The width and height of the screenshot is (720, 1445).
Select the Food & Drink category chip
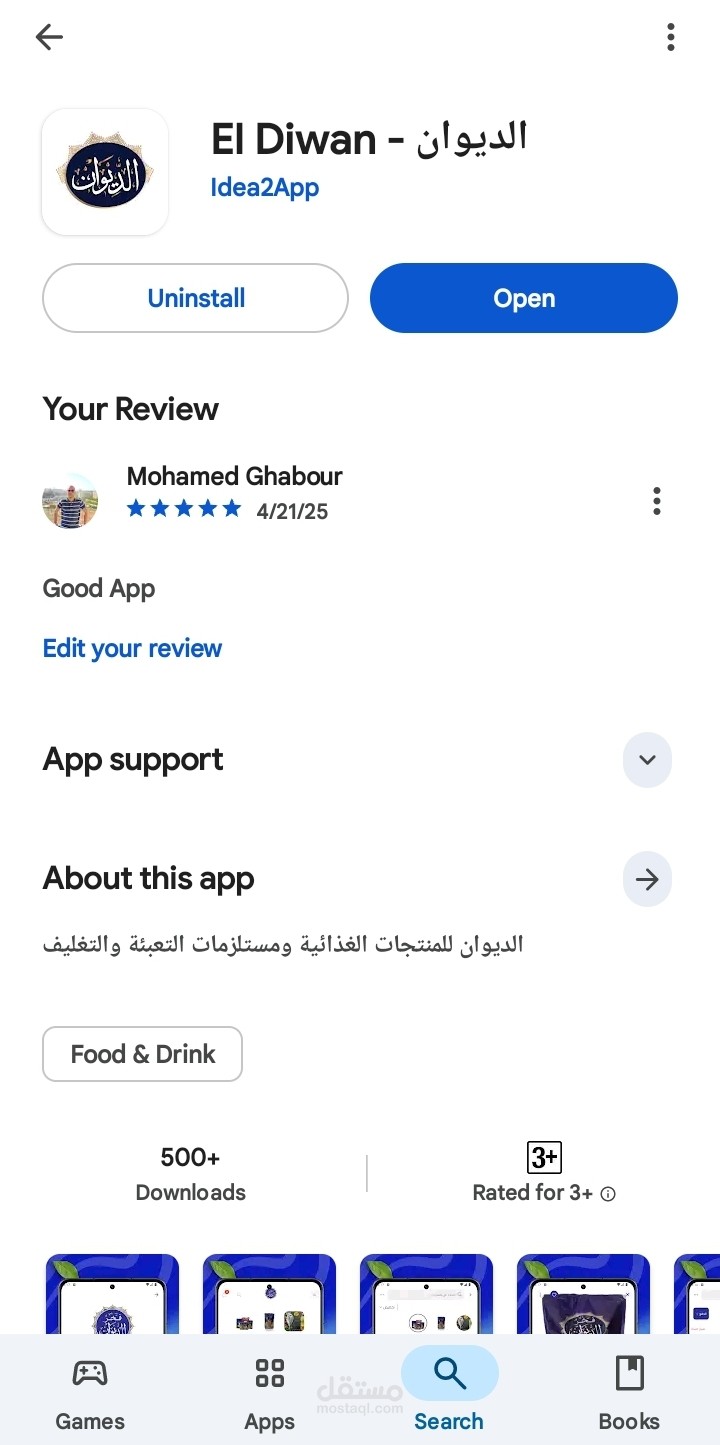point(142,1054)
